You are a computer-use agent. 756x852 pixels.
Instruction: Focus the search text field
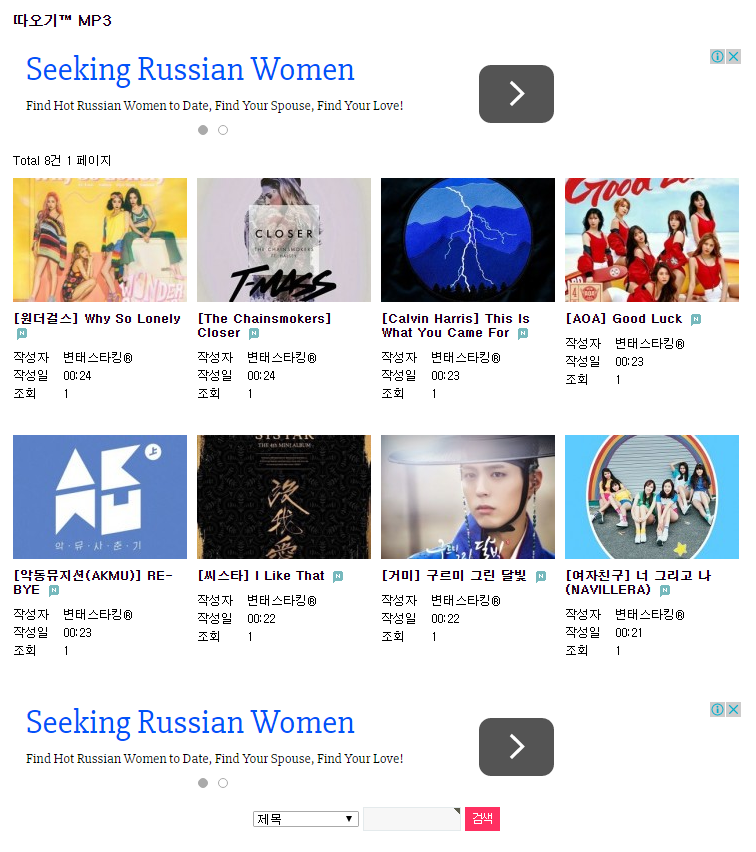coord(411,819)
